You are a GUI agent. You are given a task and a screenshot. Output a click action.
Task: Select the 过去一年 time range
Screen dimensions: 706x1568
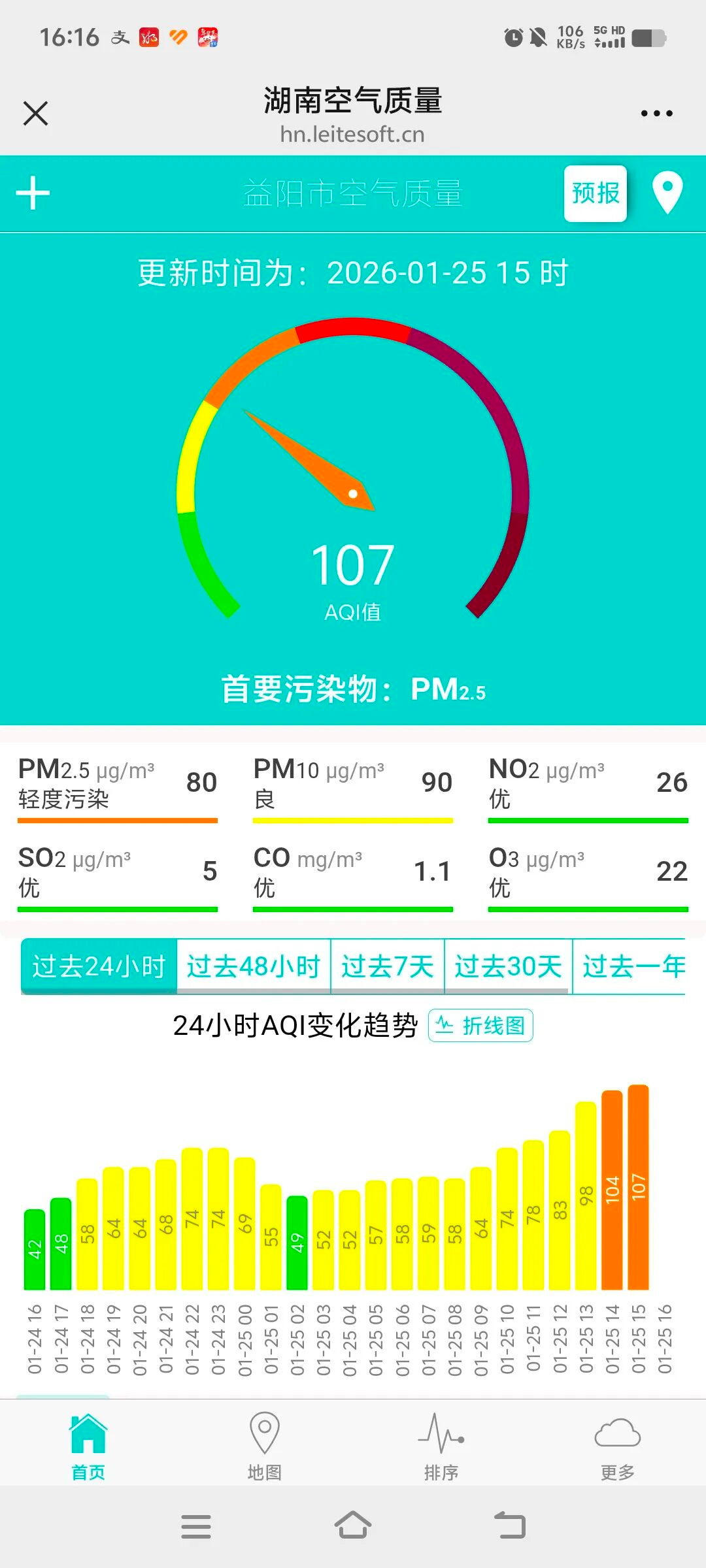pos(629,967)
